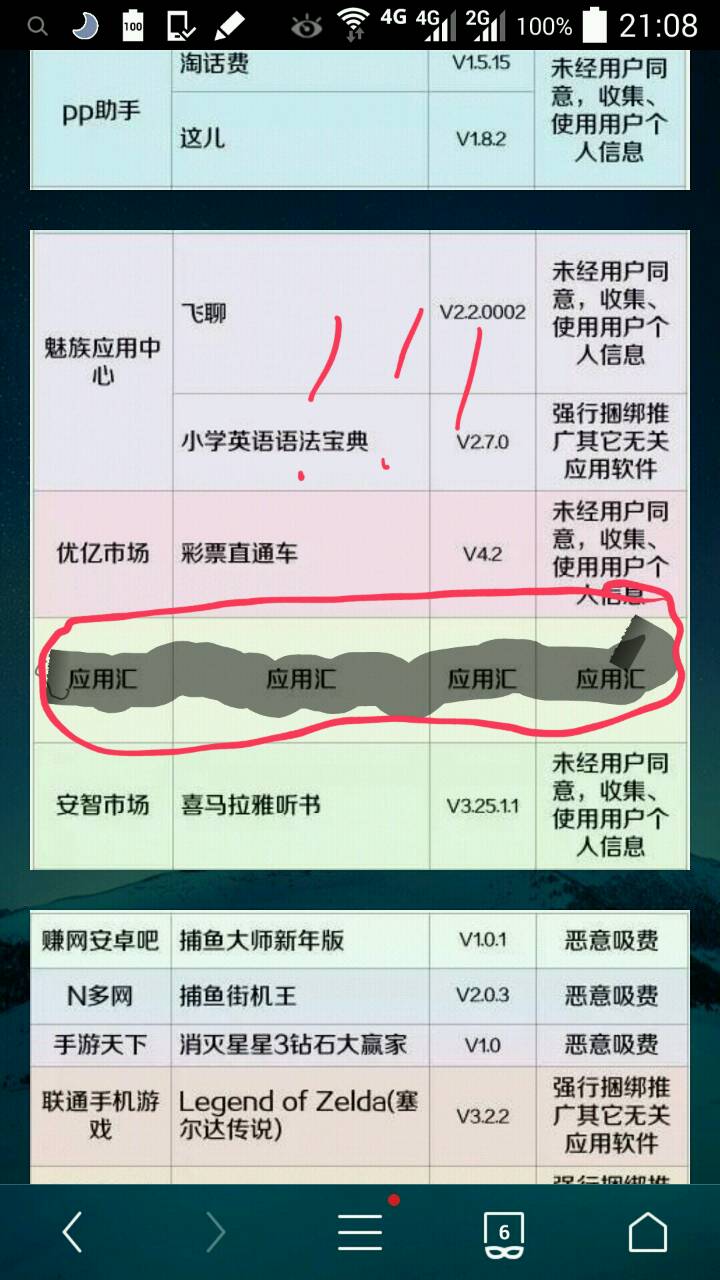Open the browser menu

pos(360,1232)
